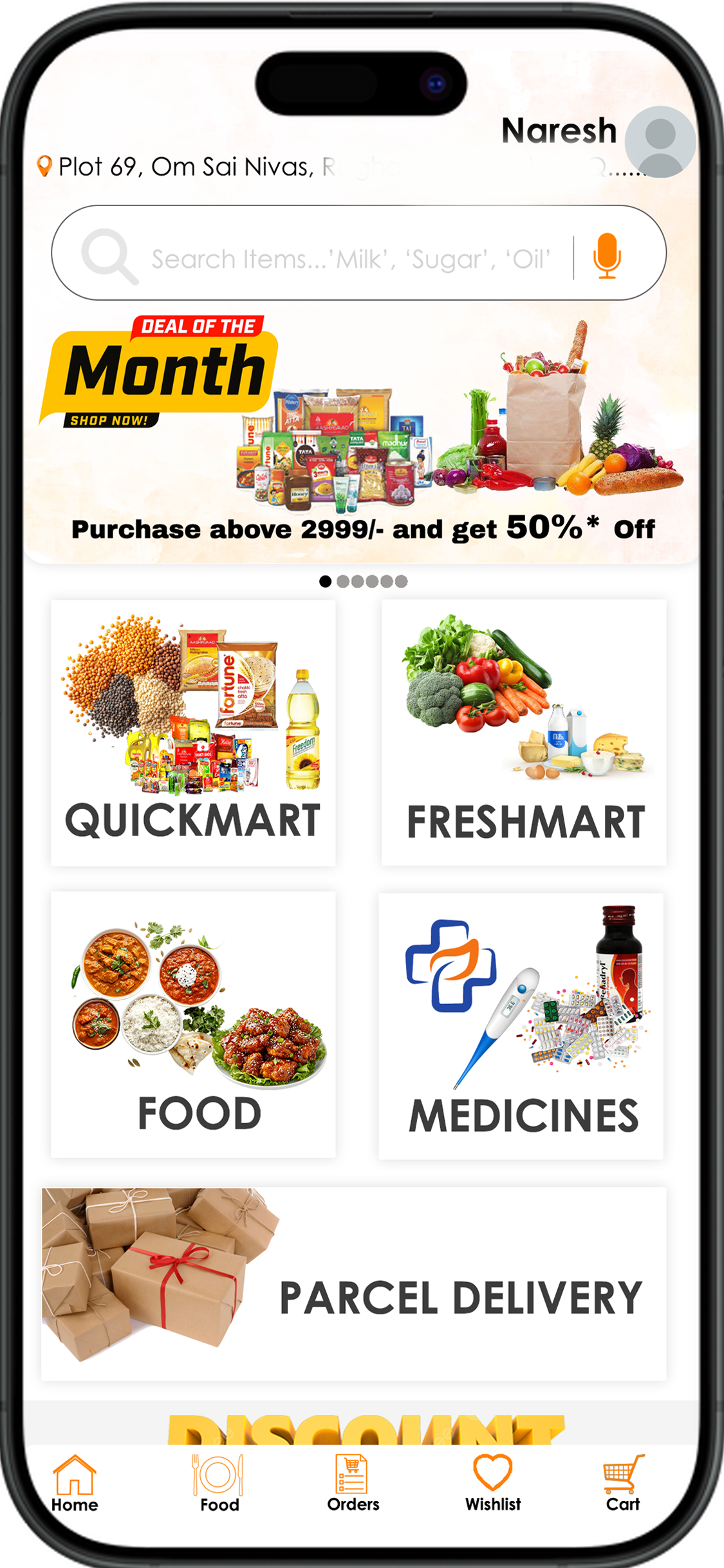Image resolution: width=724 pixels, height=1568 pixels.
Task: Select the PARCEL DELIVERY card
Action: [354, 1283]
